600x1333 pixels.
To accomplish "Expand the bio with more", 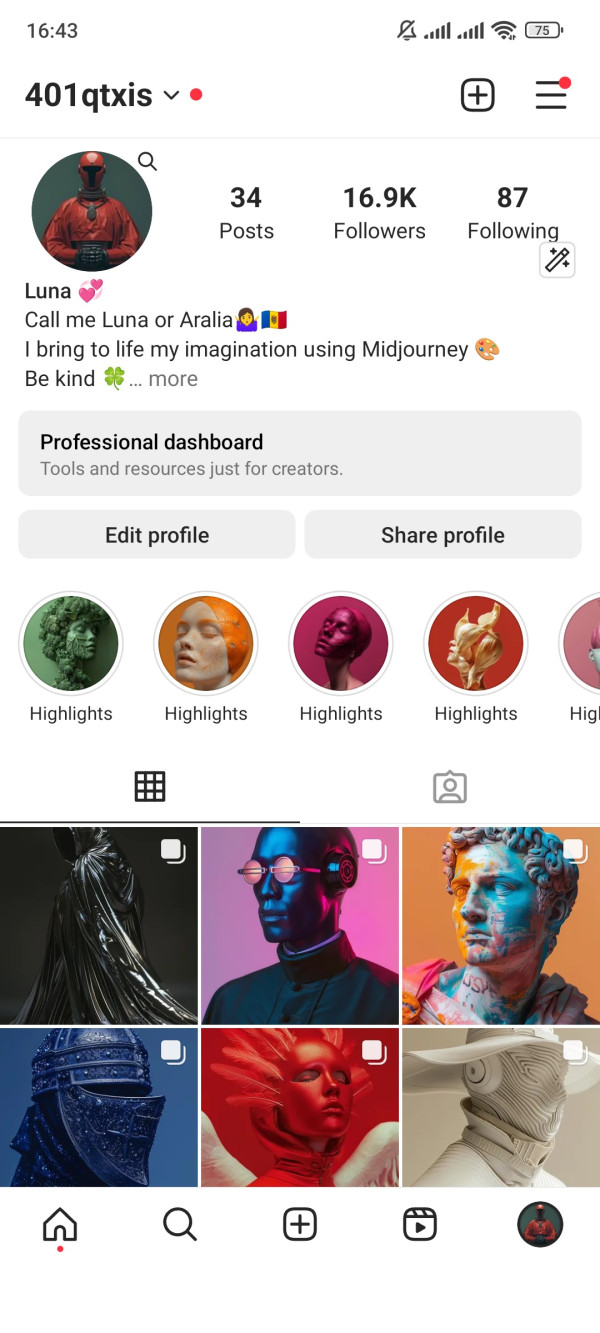I will coord(173,379).
